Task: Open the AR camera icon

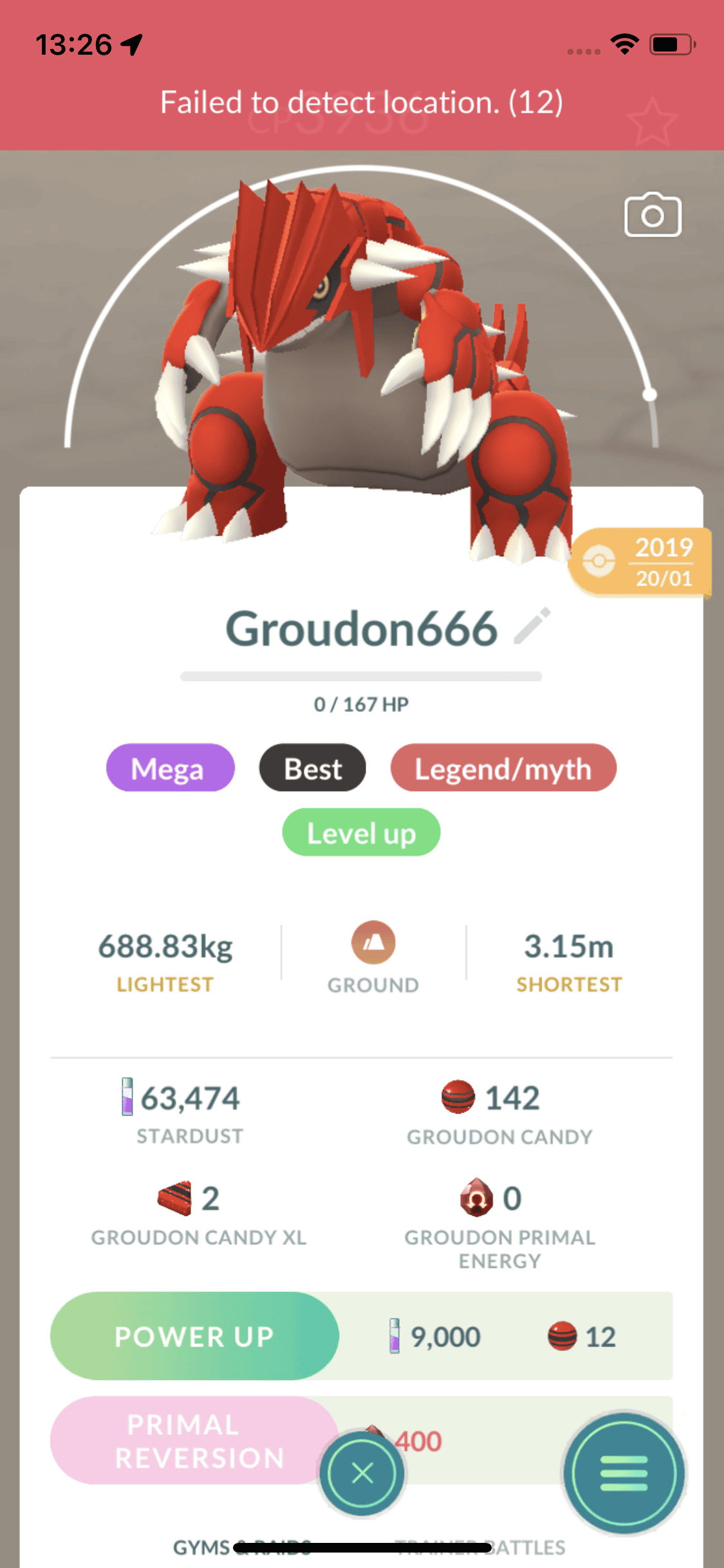Action: point(653,215)
